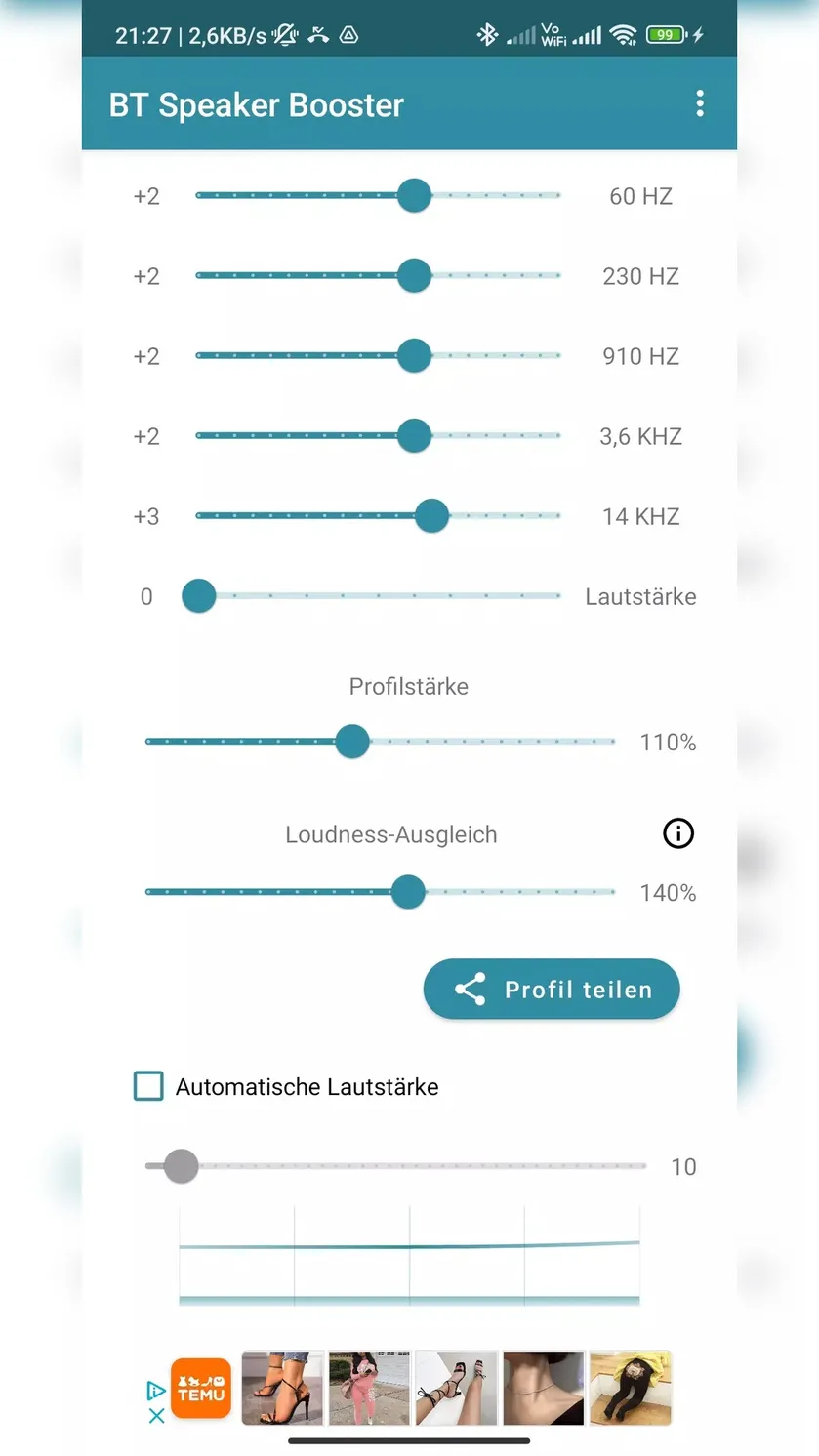
Task: Enable the Automatische Lautstärke checkbox
Action: pyautogui.click(x=148, y=1086)
